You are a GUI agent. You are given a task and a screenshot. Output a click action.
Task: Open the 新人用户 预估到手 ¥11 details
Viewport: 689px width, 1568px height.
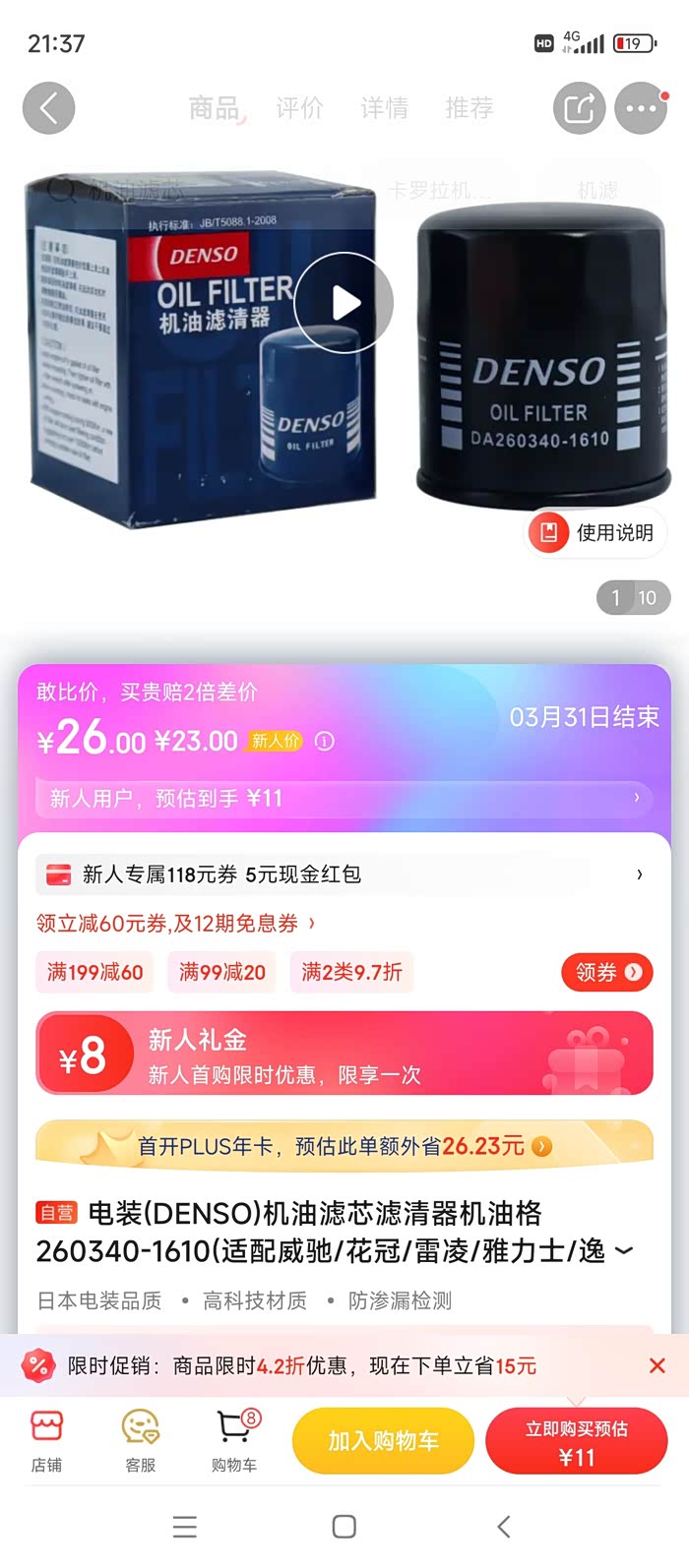point(344,798)
